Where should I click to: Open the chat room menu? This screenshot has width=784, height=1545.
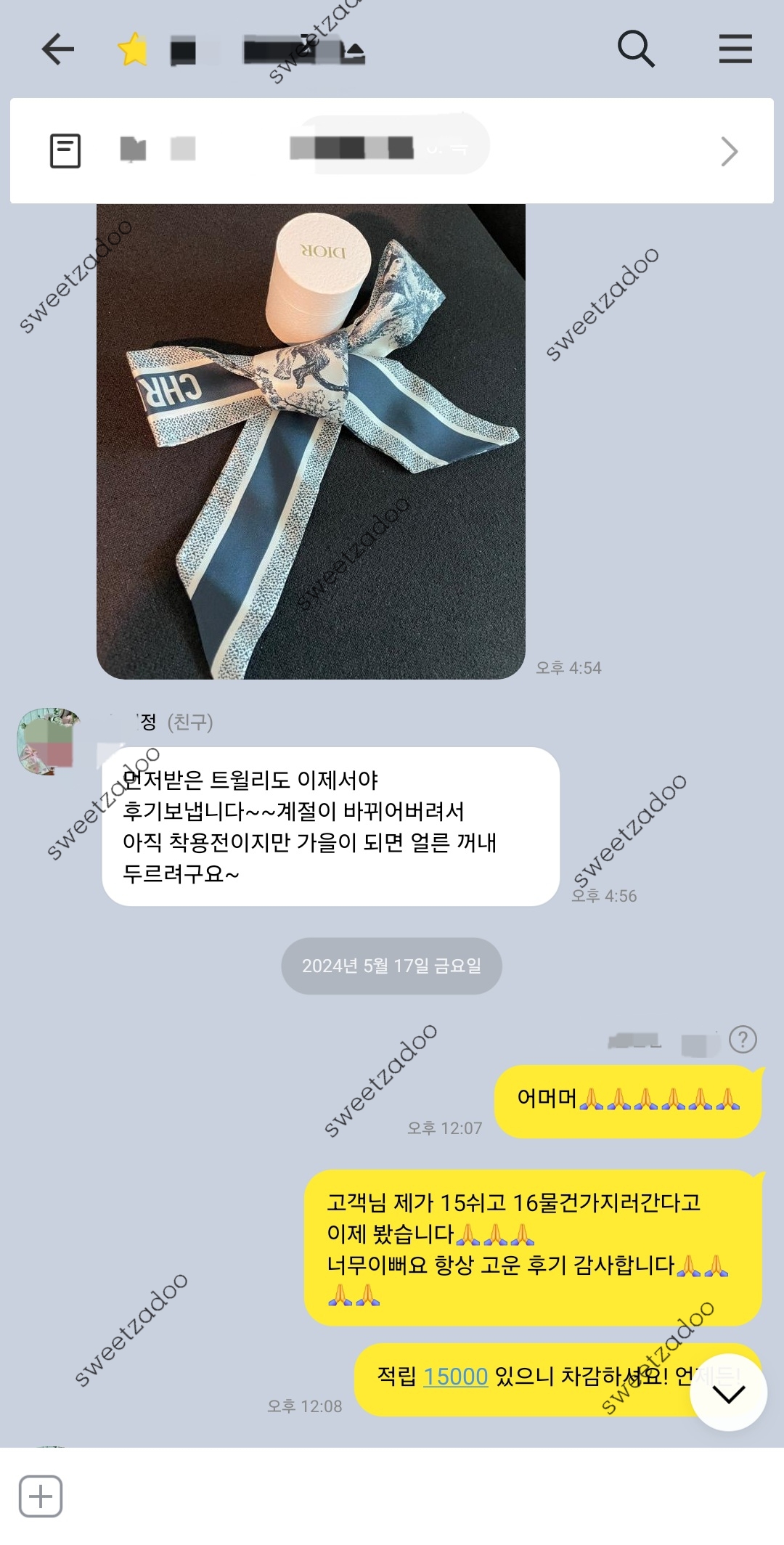[735, 49]
